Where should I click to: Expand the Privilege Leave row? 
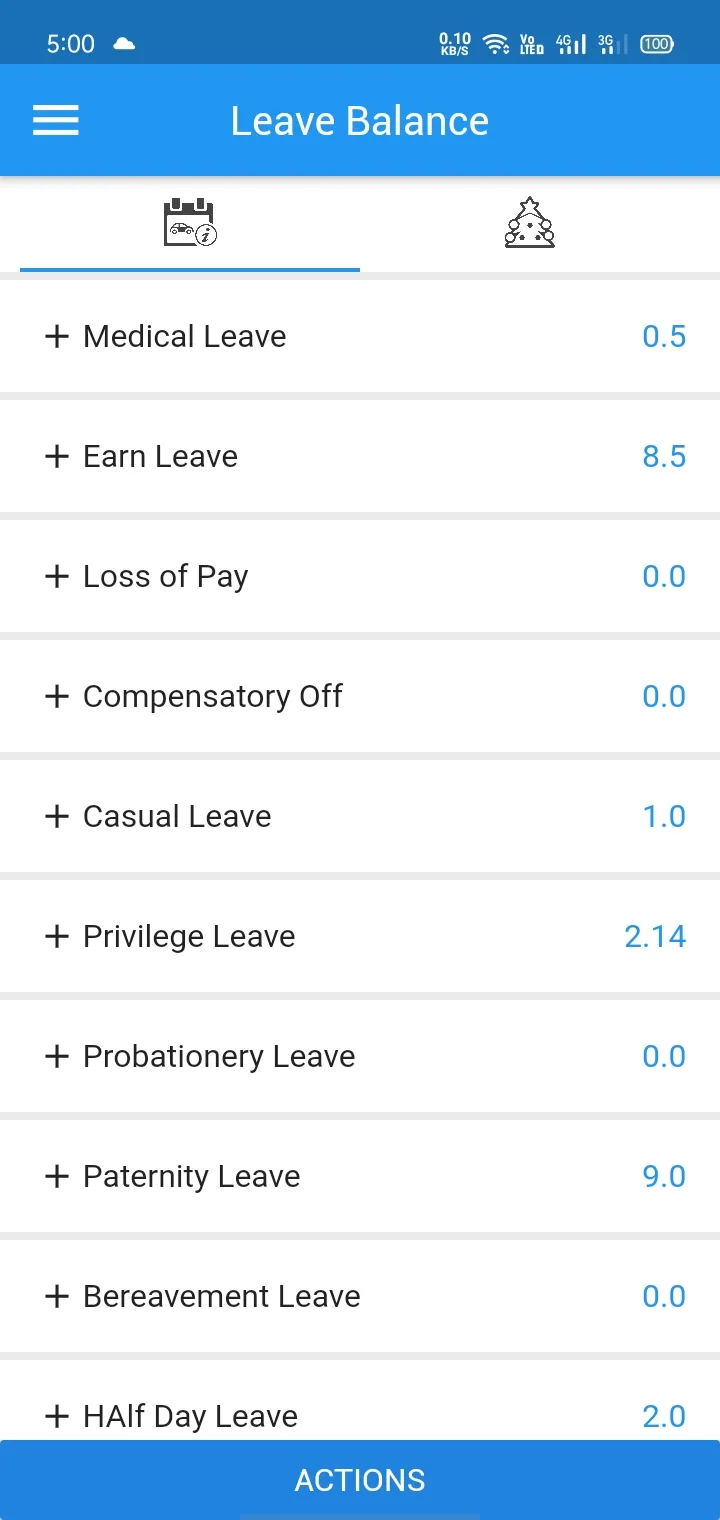360,936
